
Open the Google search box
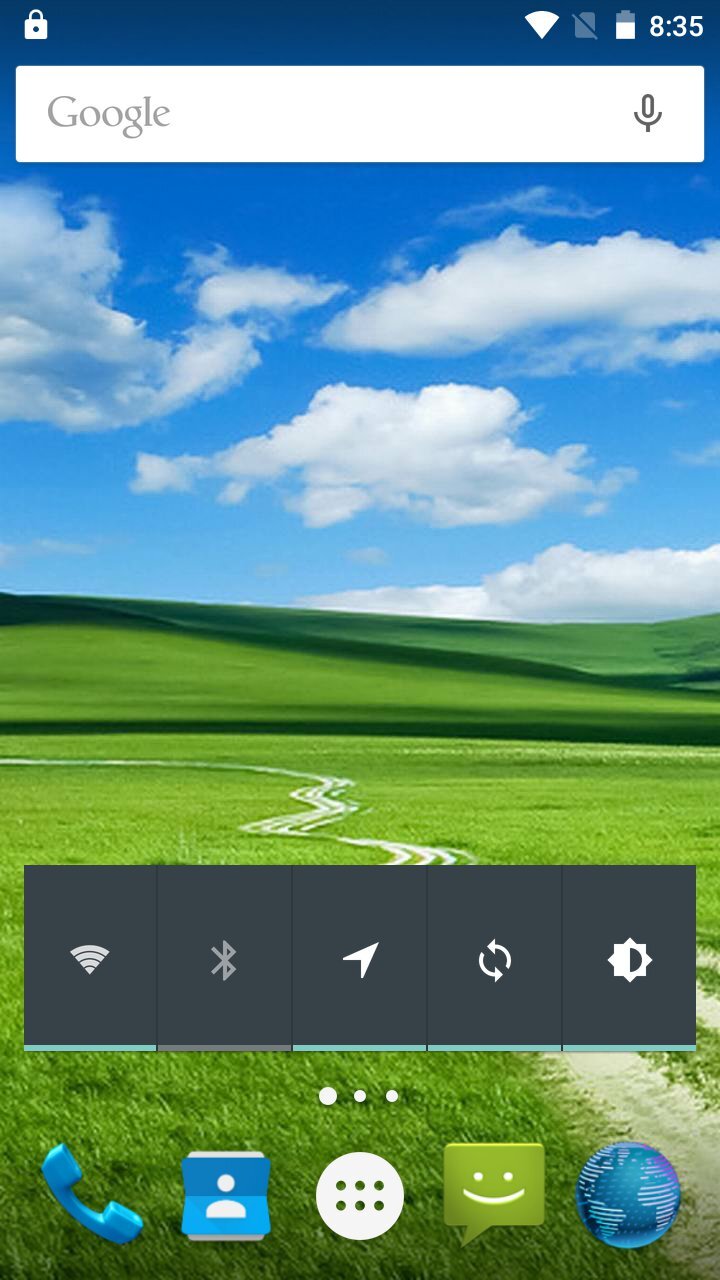(x=320, y=114)
